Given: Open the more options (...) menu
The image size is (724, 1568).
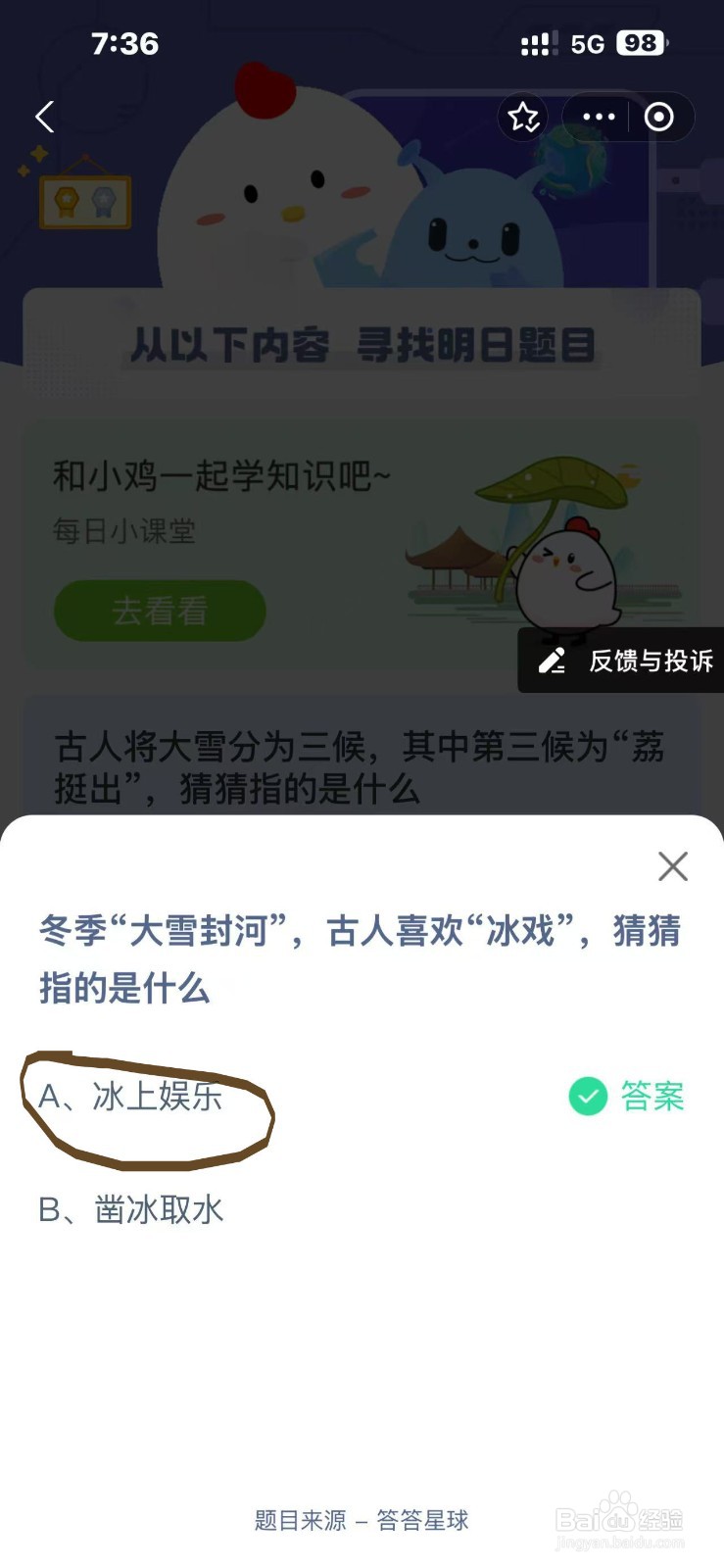Looking at the screenshot, I should coord(598,117).
